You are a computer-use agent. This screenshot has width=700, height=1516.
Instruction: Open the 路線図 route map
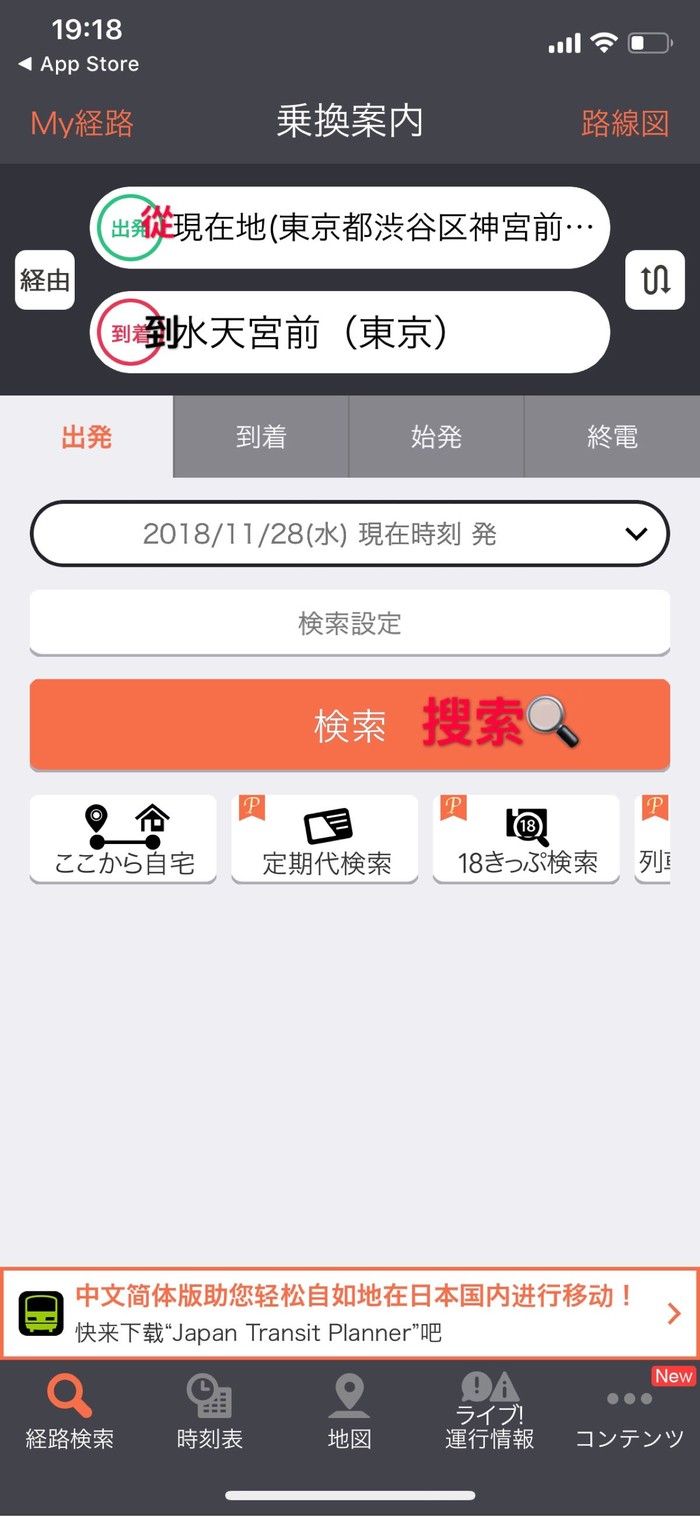(625, 123)
